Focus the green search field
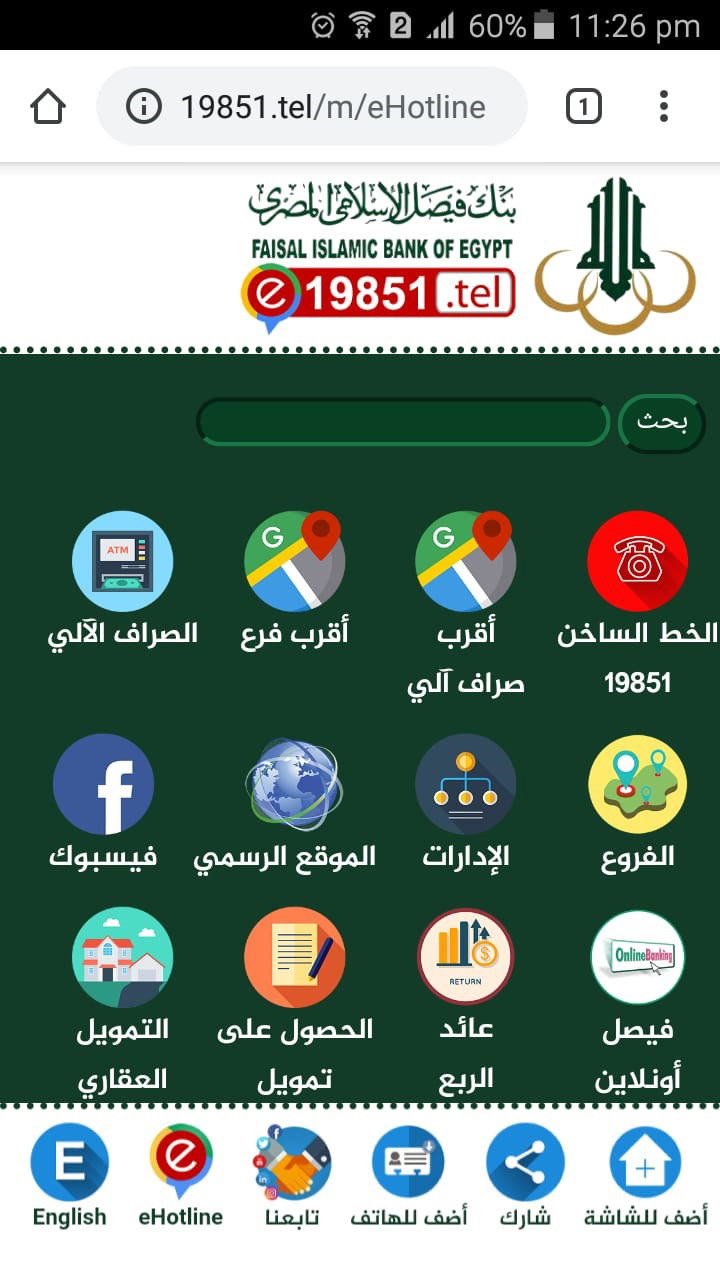 click(403, 422)
